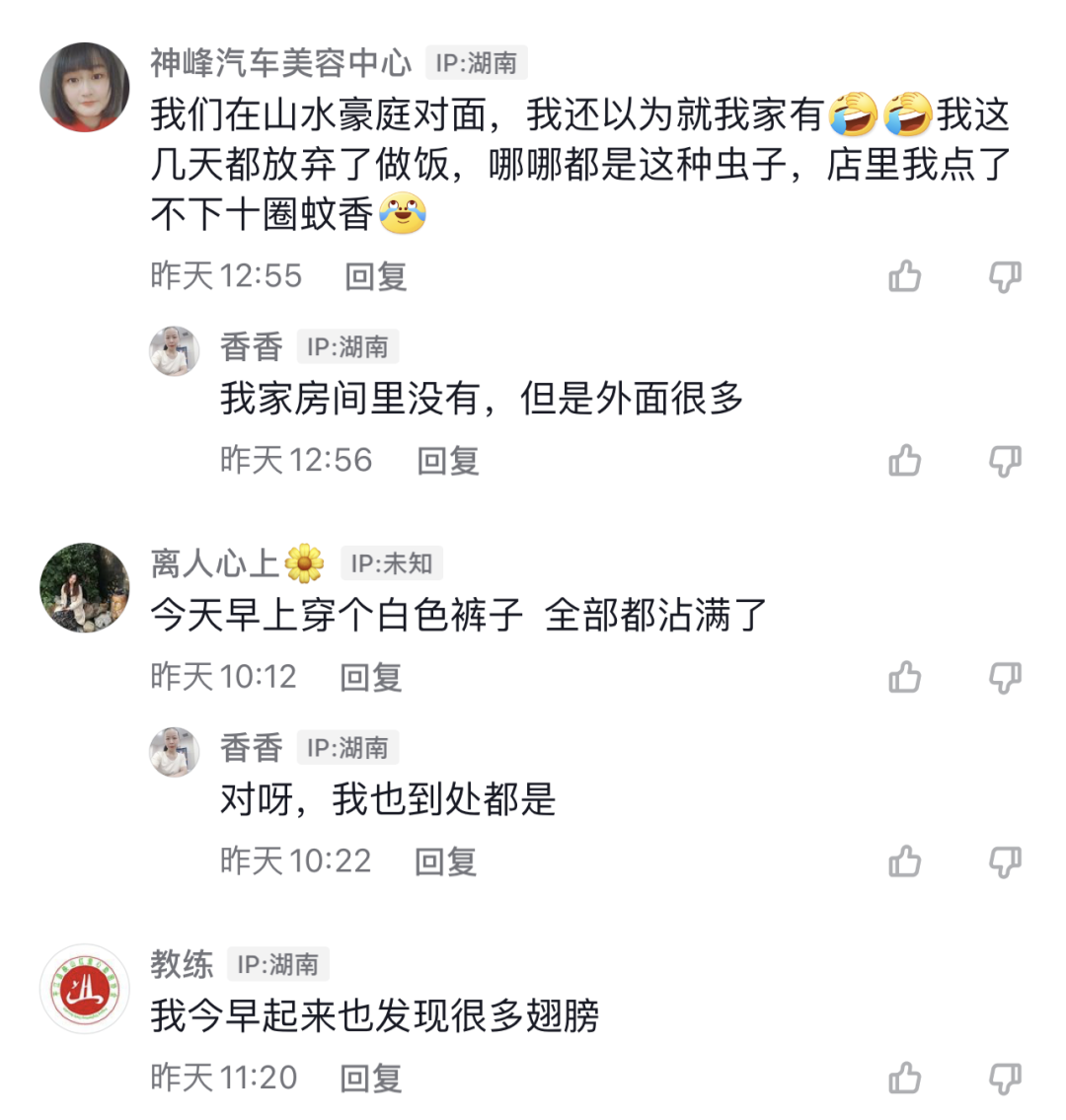Dislike the comment from 神峰汽车美容中心
Image resolution: width=1066 pixels, height=1120 pixels.
click(x=1005, y=277)
